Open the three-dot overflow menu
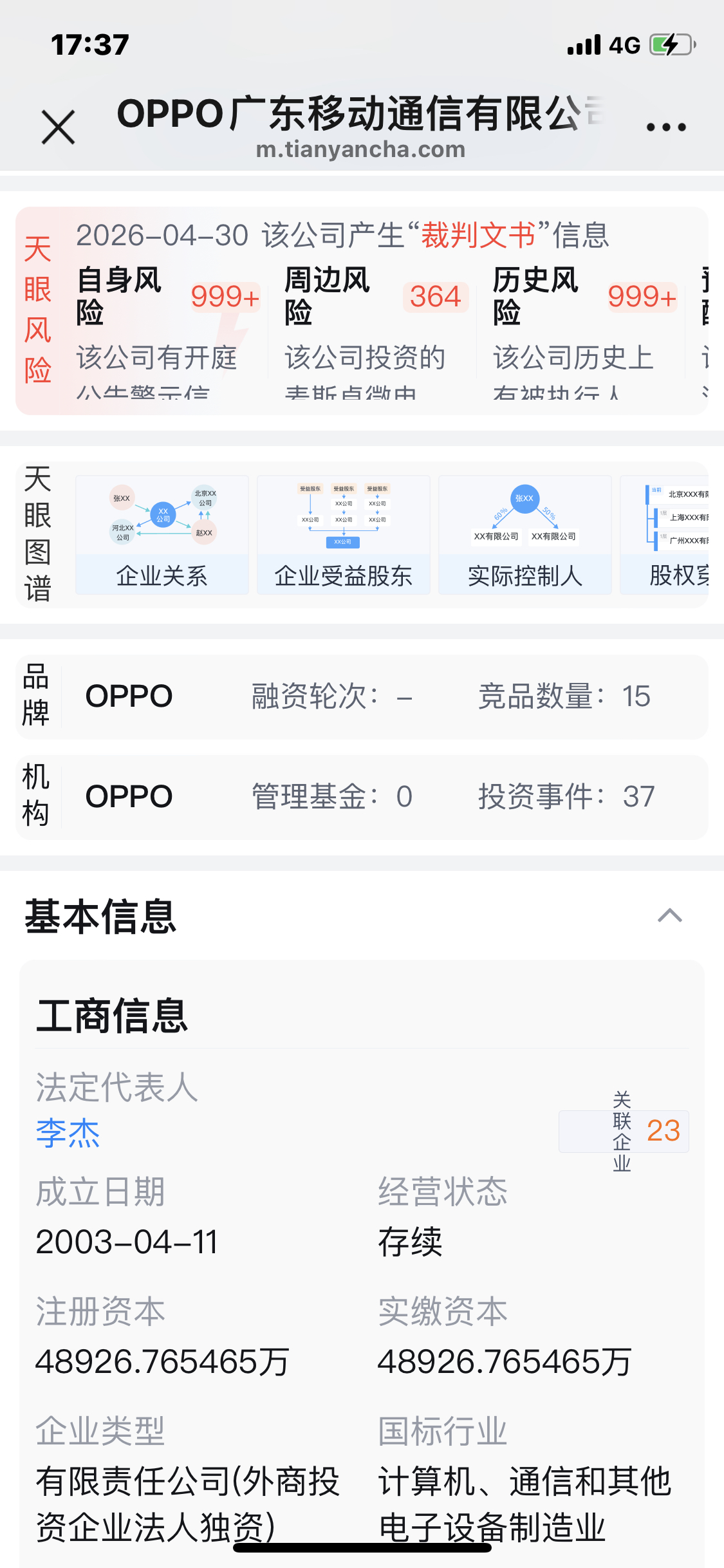Screen dimensions: 724x1568 [666, 127]
